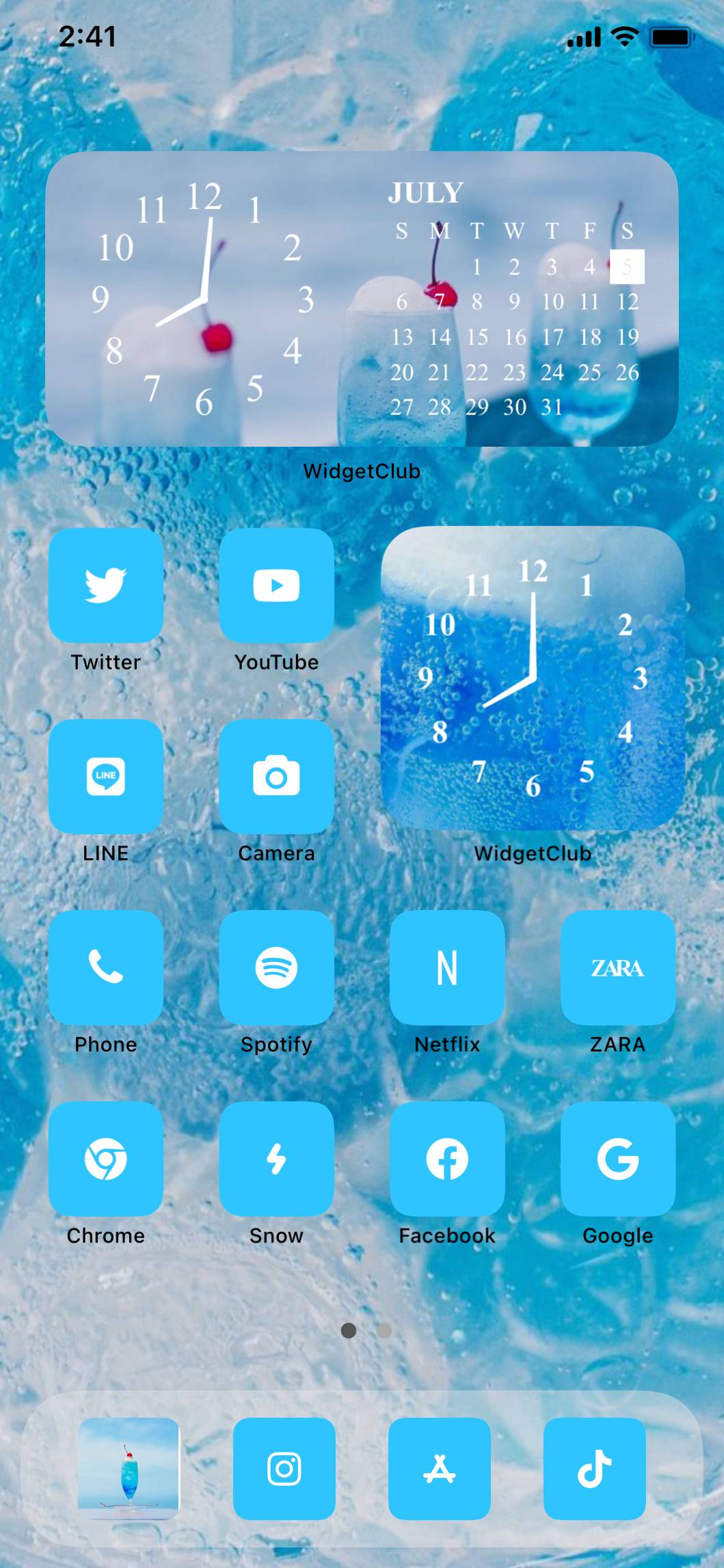Open the square WidgetClub clock widget
The image size is (724, 1568).
(x=533, y=678)
